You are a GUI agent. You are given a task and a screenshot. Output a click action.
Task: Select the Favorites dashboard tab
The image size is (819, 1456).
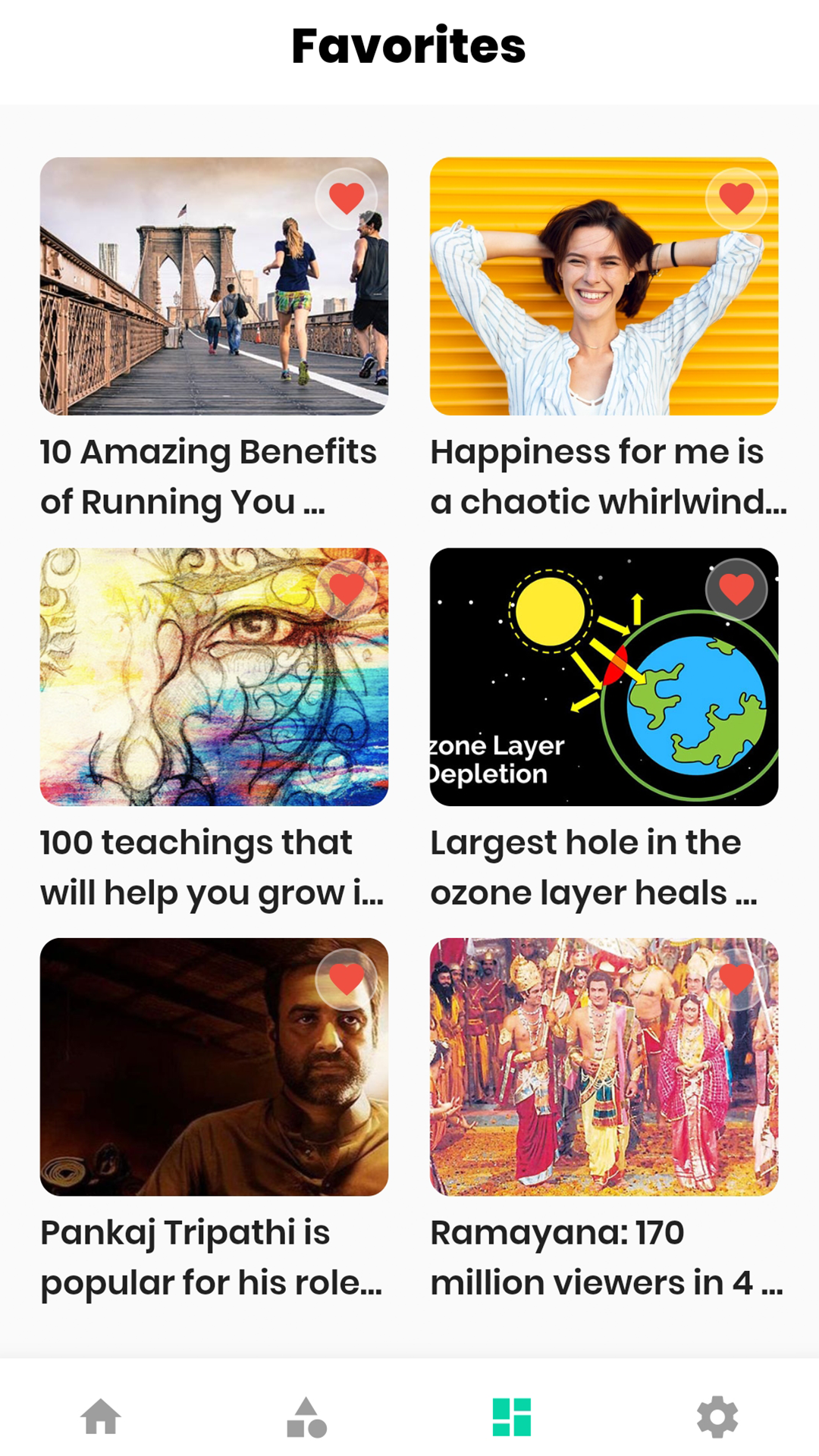512,1417
